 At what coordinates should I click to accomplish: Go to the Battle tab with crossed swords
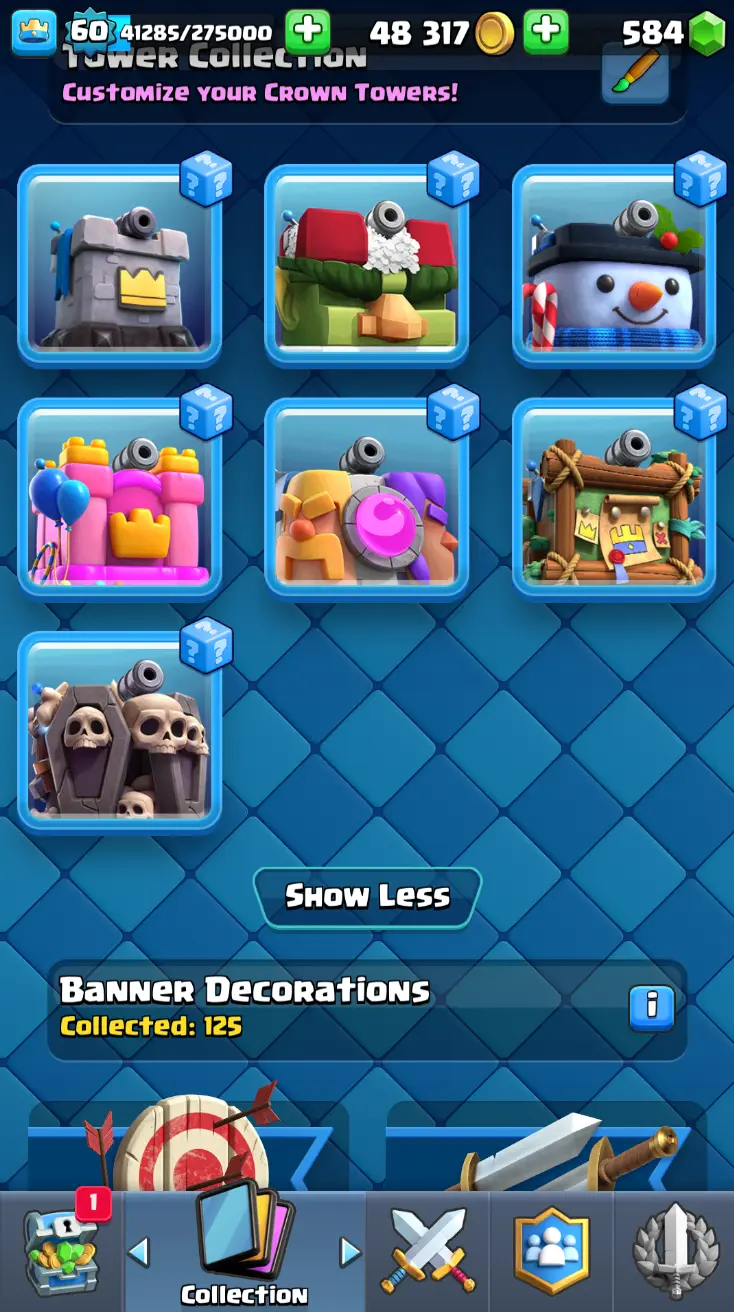point(427,1252)
